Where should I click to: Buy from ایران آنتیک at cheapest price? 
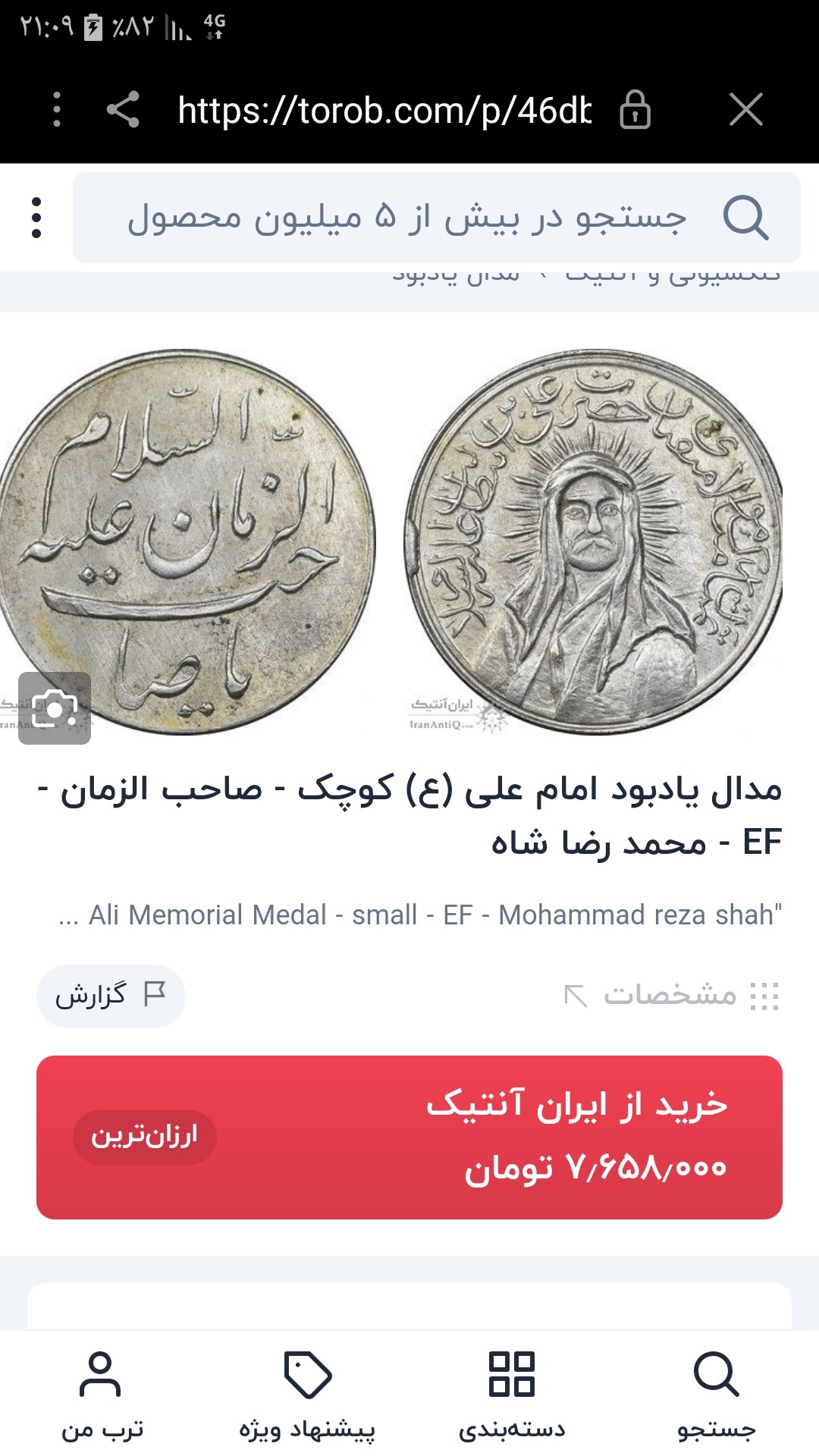[409, 1137]
